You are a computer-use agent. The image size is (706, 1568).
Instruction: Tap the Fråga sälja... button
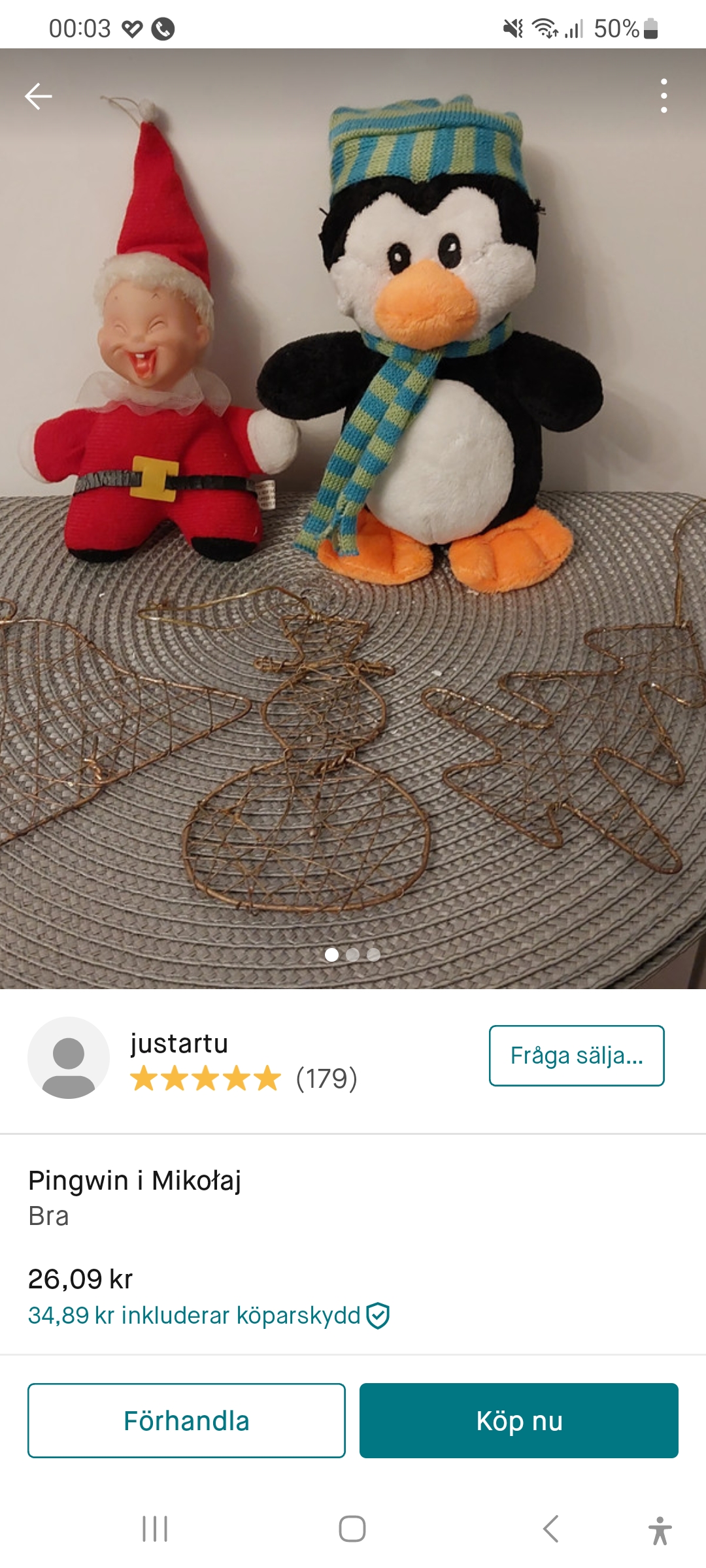576,1056
